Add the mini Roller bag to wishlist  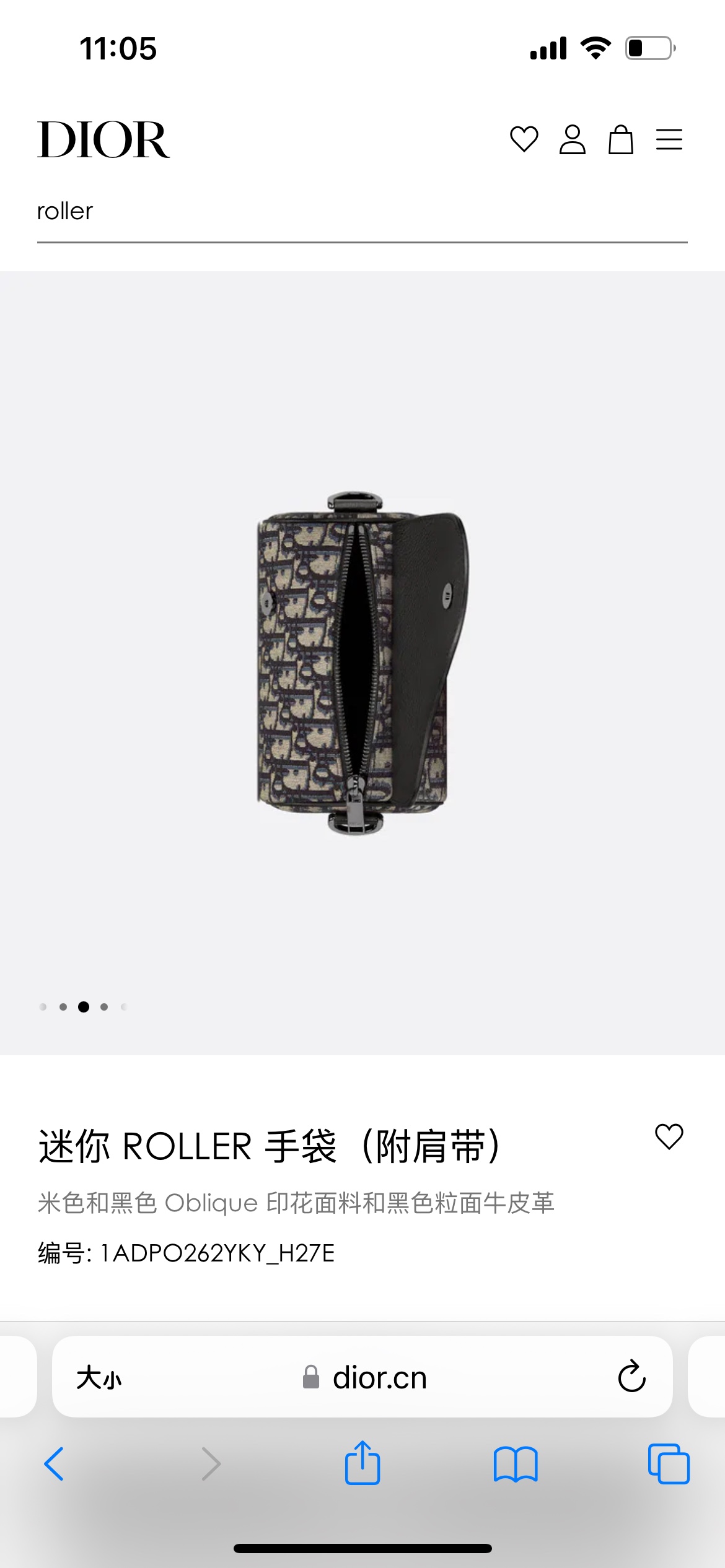[x=669, y=1137]
